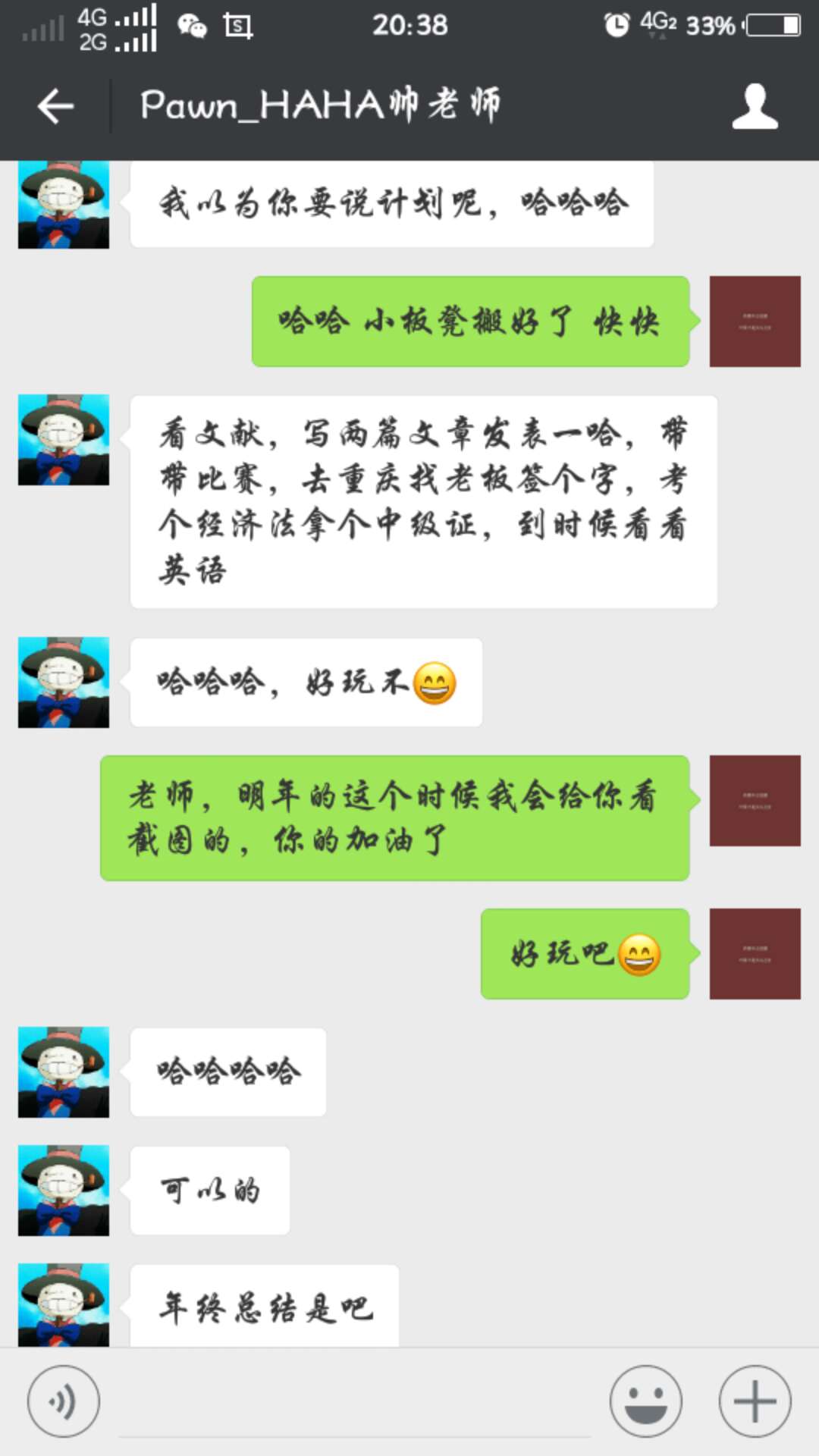Open chat info profile icon
The width and height of the screenshot is (819, 1456).
(755, 106)
